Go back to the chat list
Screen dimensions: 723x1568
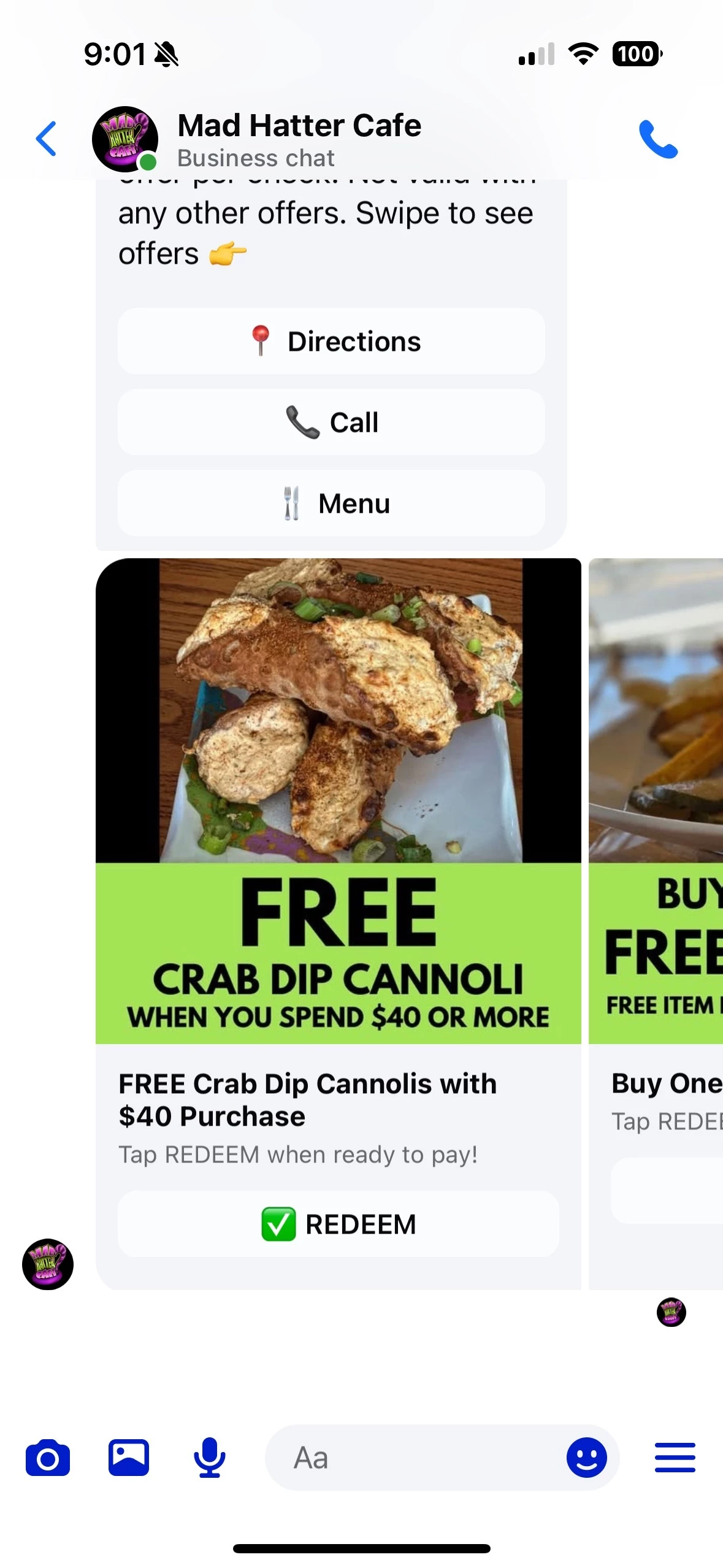(47, 139)
